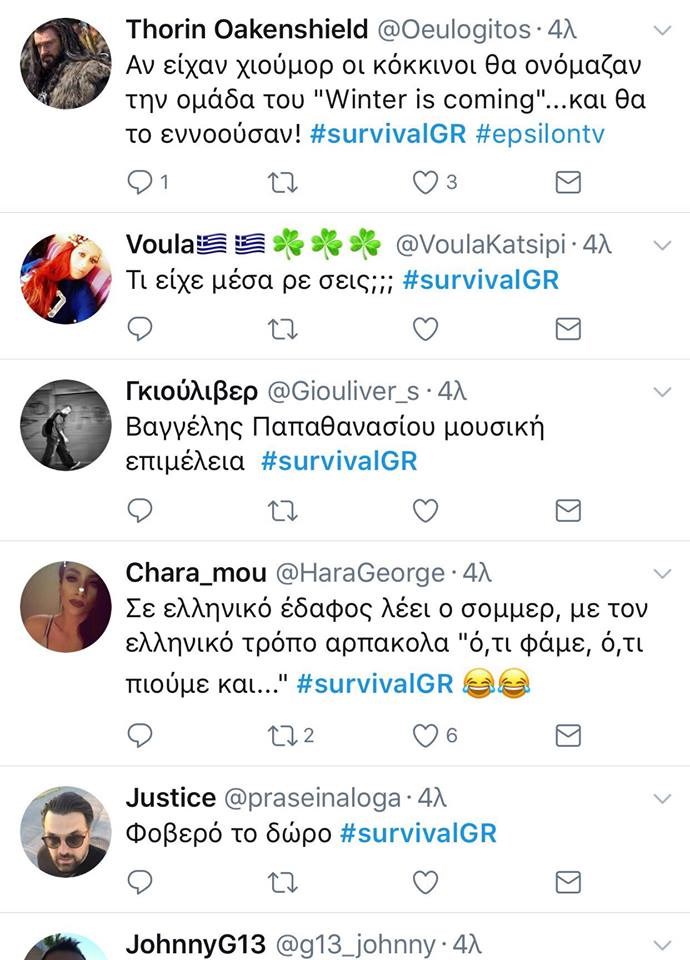Open Justice's profile picture
Viewport: 690px width, 960px height.
pyautogui.click(x=66, y=831)
